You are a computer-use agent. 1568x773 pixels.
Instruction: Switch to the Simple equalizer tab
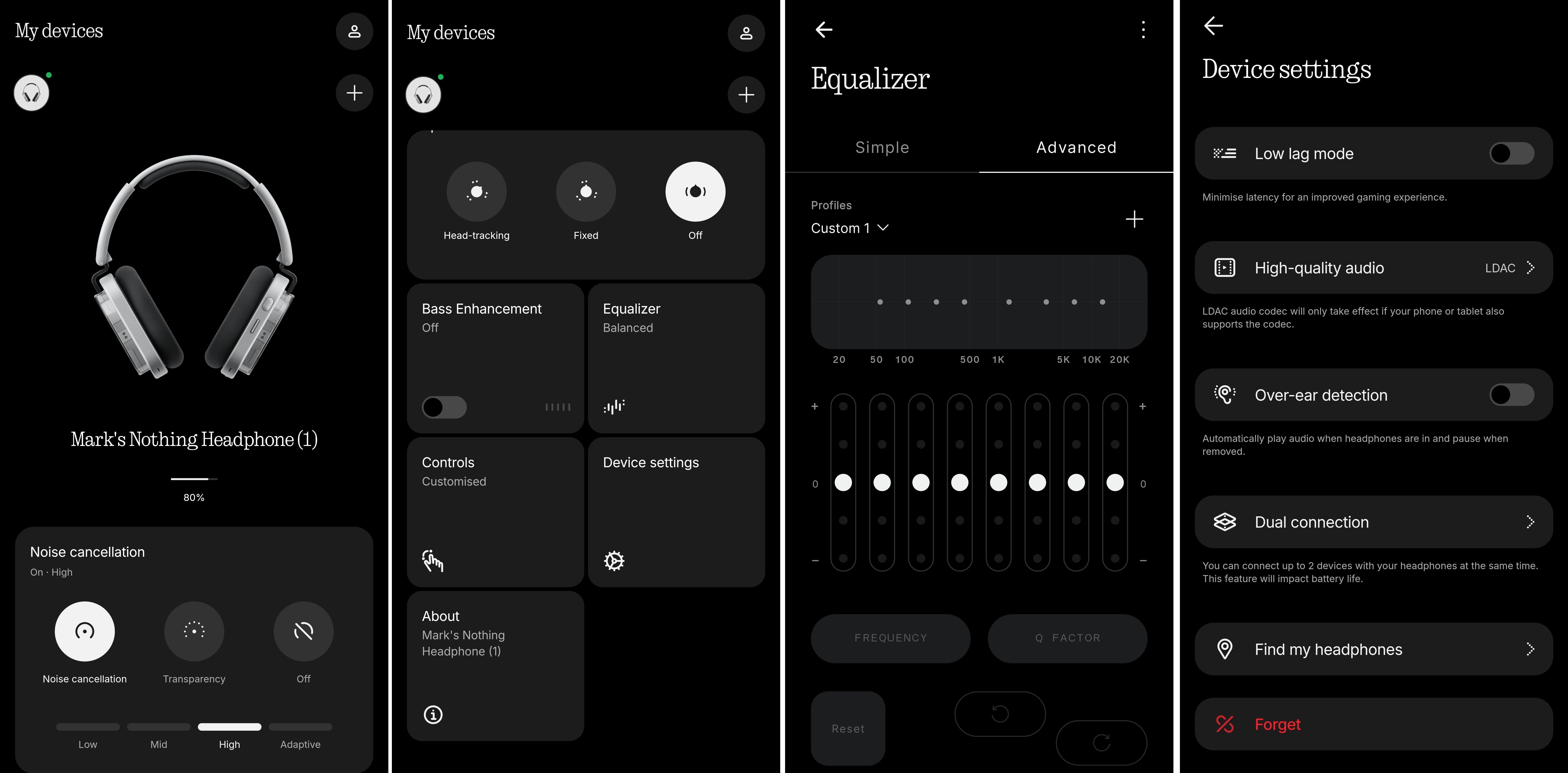pos(882,147)
